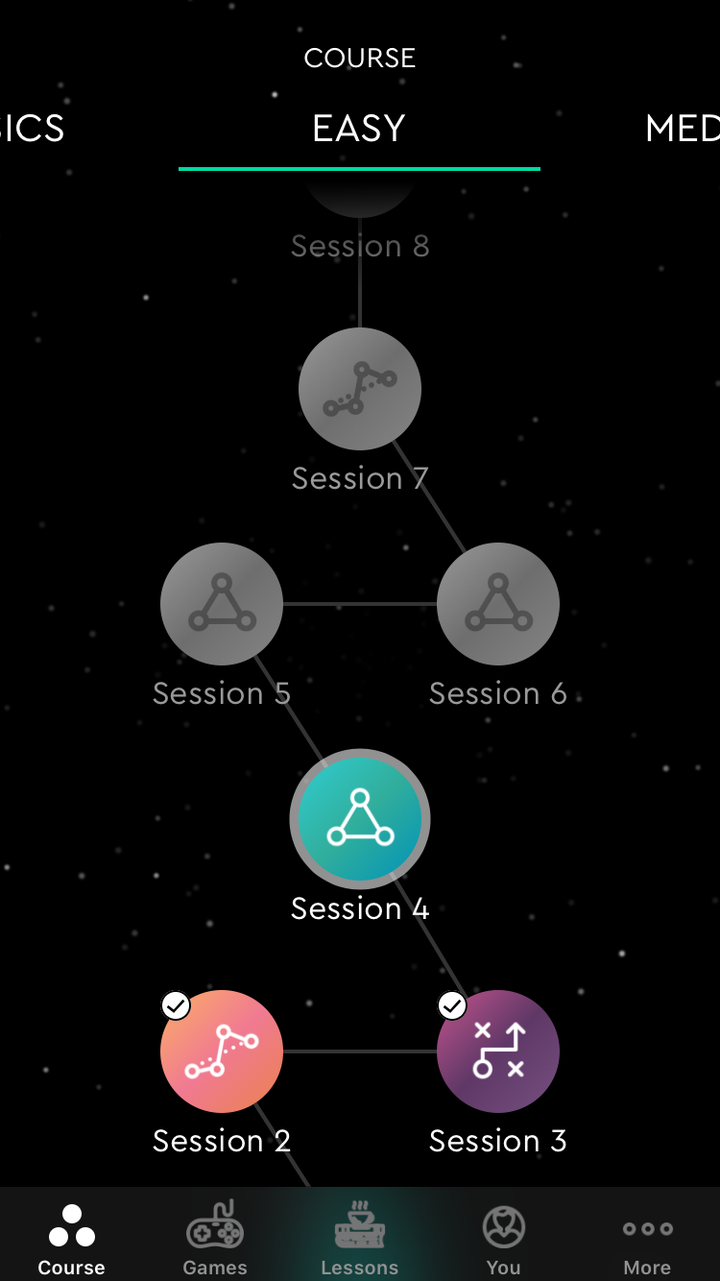Open completed Session 3
The image size is (720, 1281).
[x=498, y=1051]
